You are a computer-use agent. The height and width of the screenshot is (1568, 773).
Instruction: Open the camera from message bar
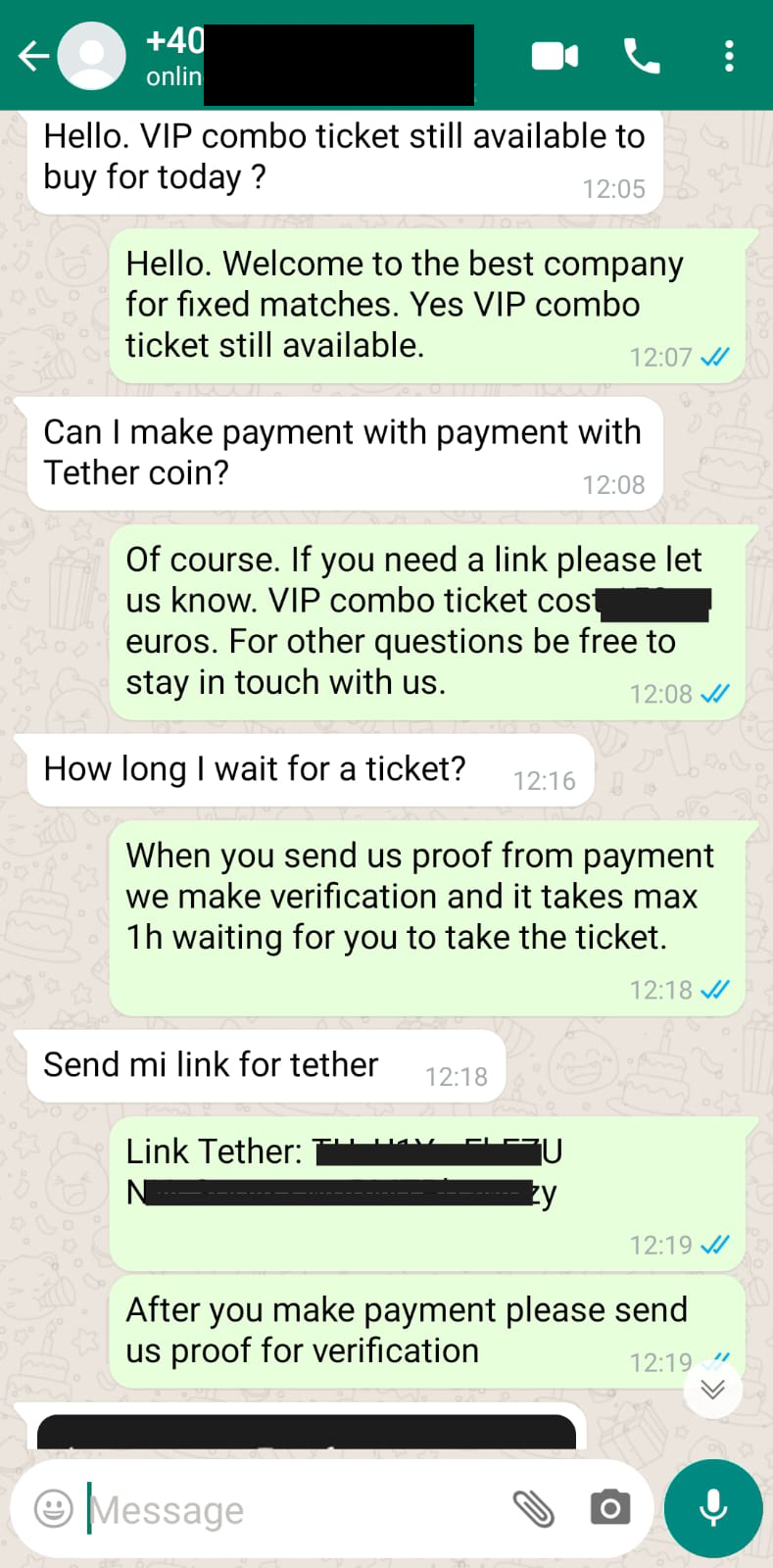pyautogui.click(x=609, y=1508)
